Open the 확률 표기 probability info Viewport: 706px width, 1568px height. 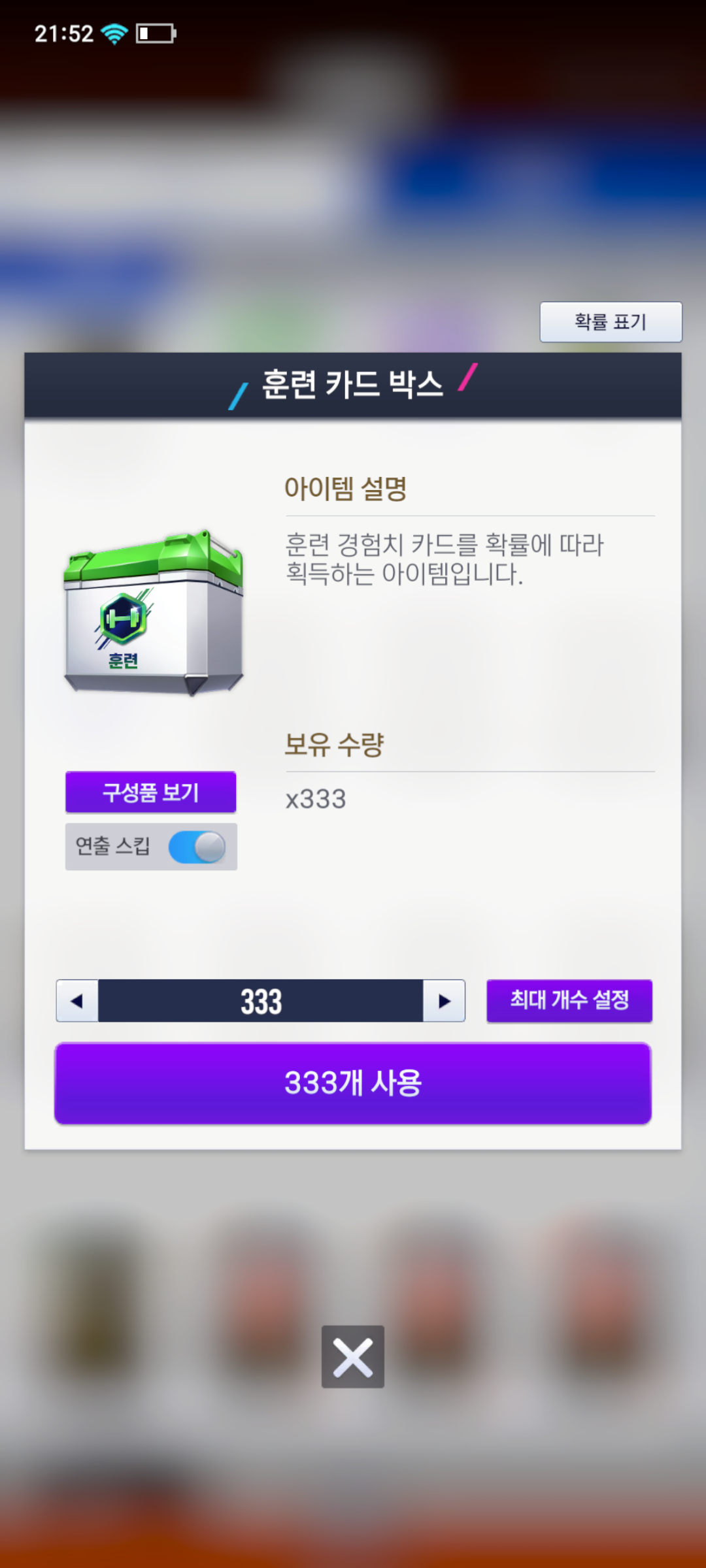pos(611,321)
